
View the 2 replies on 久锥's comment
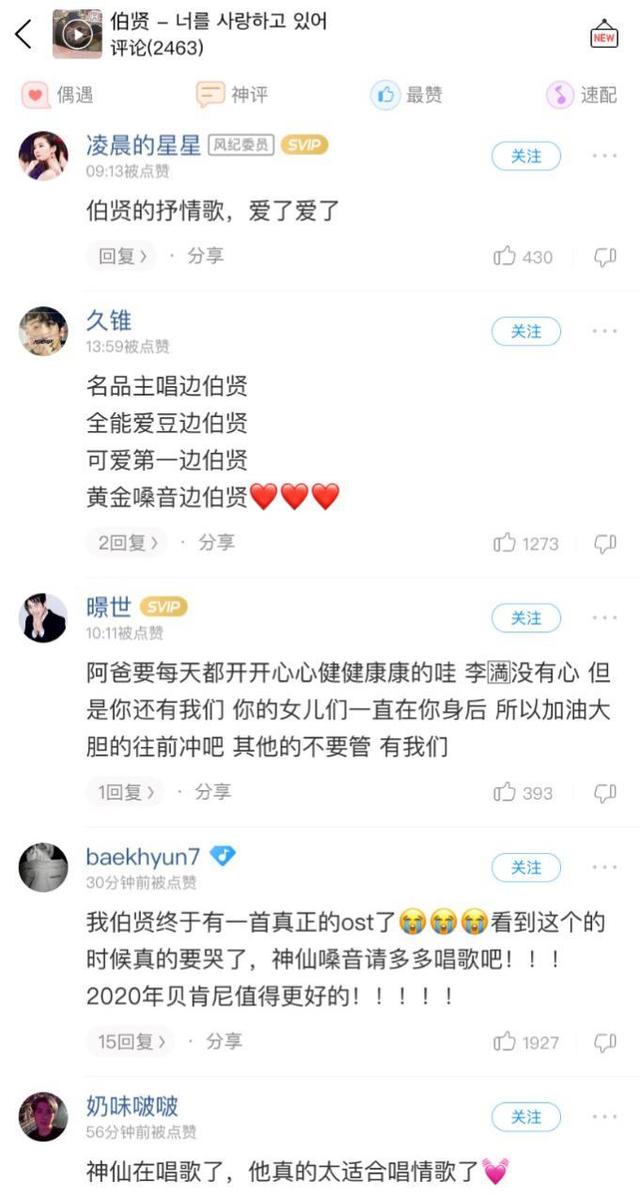[127, 543]
